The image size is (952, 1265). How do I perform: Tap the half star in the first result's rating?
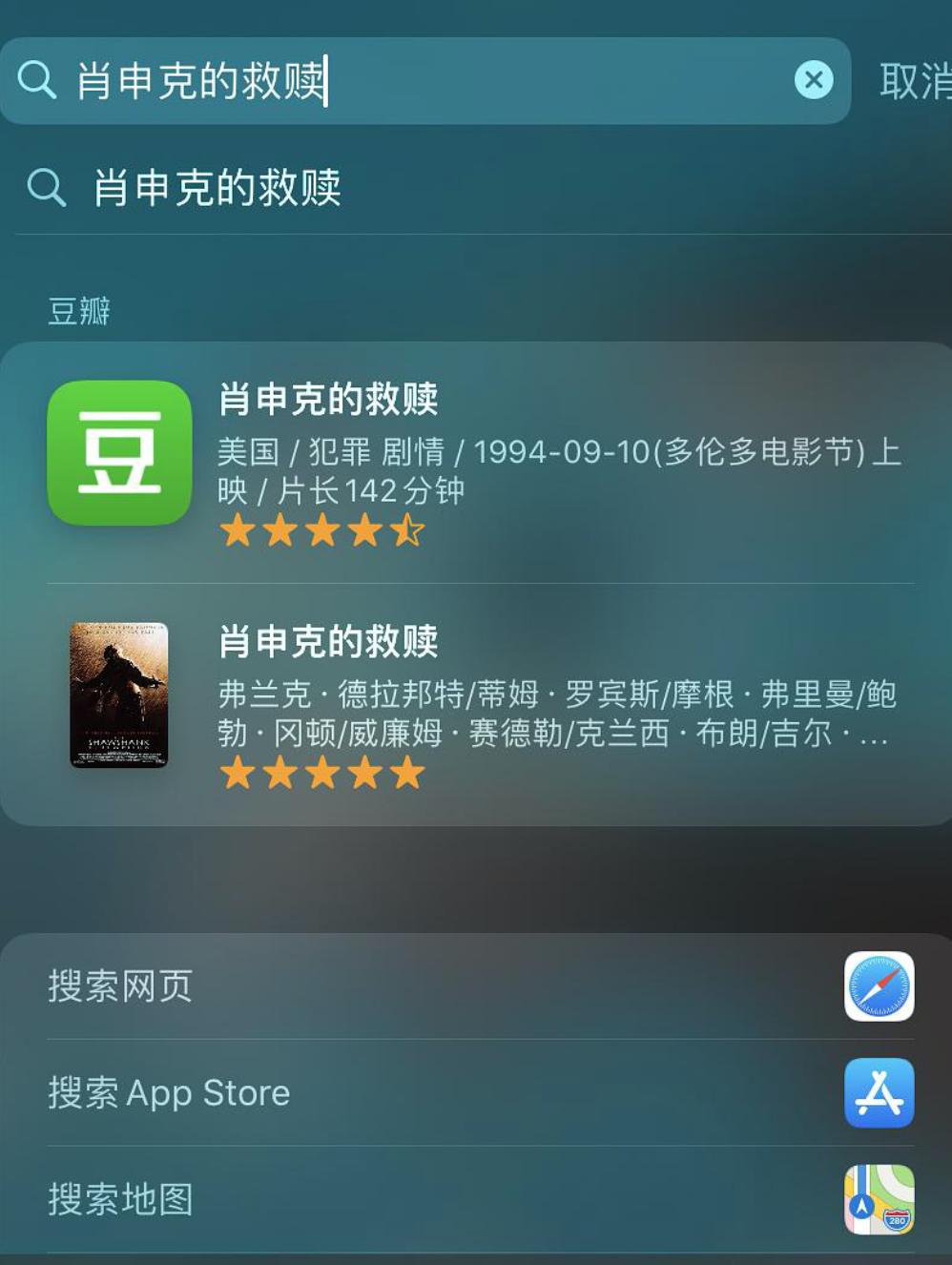[x=407, y=530]
